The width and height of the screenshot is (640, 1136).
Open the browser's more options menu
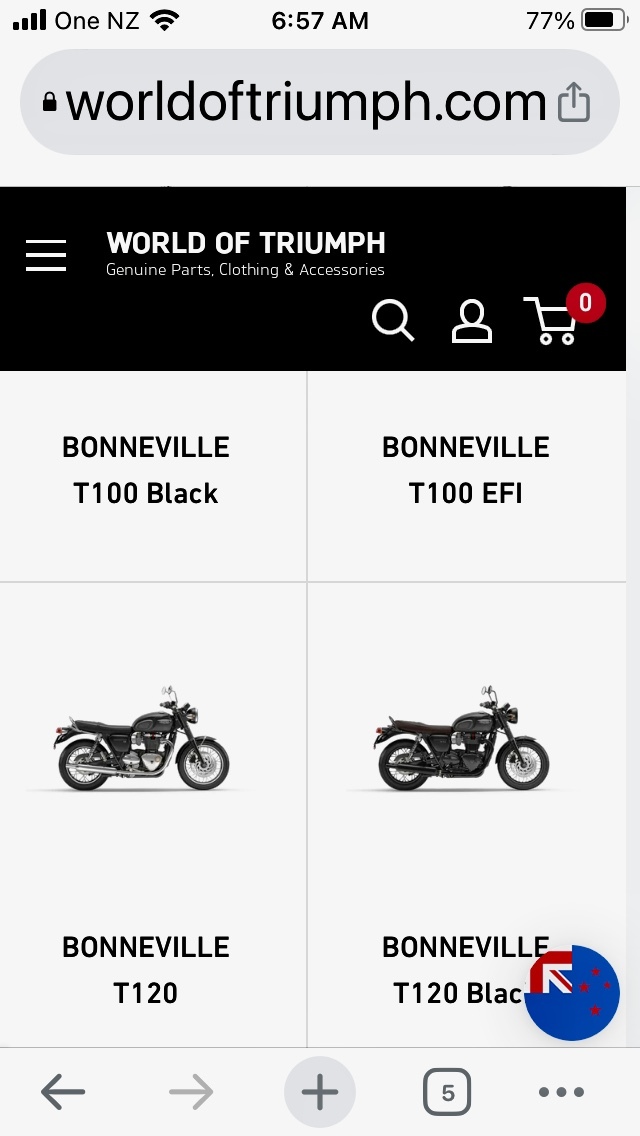561,1092
